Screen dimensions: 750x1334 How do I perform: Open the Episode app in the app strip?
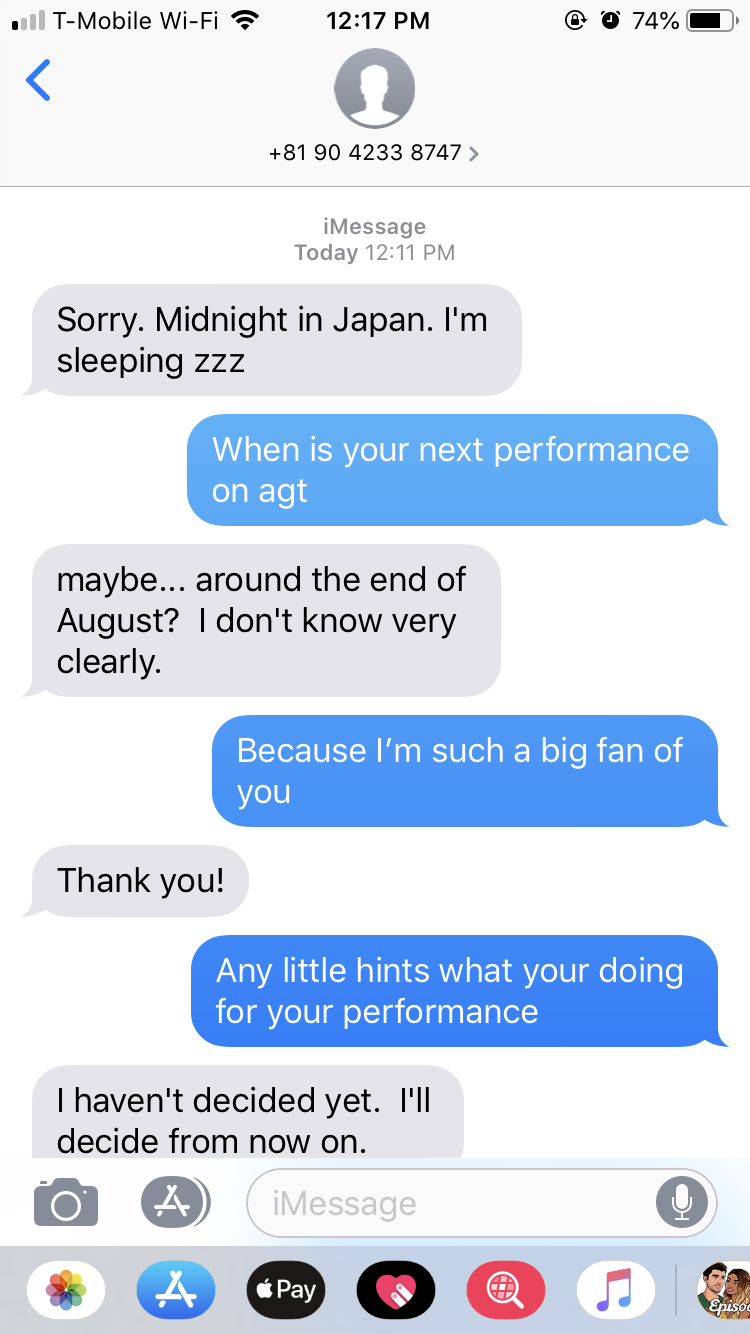(x=724, y=1290)
